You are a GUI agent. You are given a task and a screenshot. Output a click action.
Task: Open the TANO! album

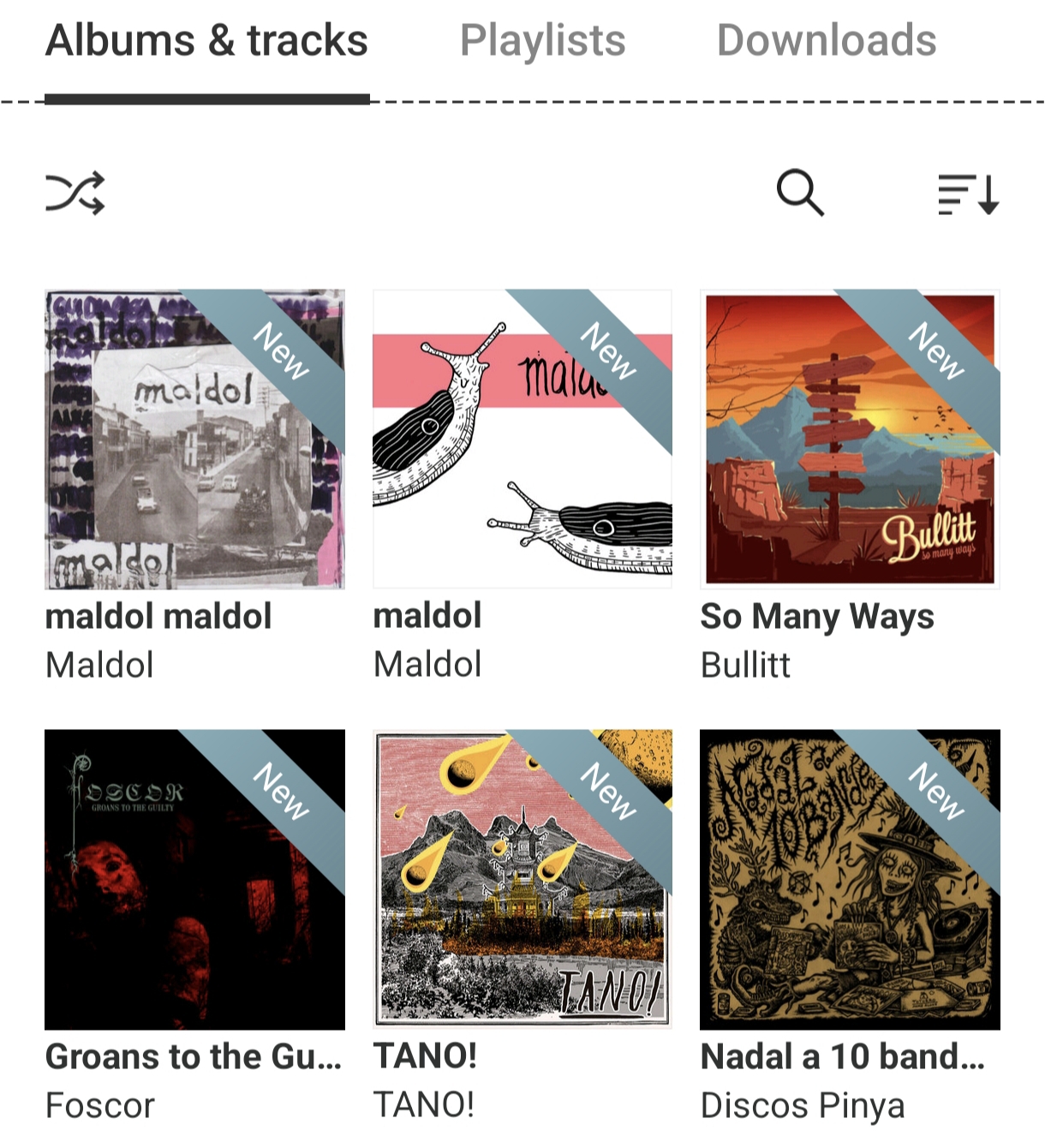[522, 879]
